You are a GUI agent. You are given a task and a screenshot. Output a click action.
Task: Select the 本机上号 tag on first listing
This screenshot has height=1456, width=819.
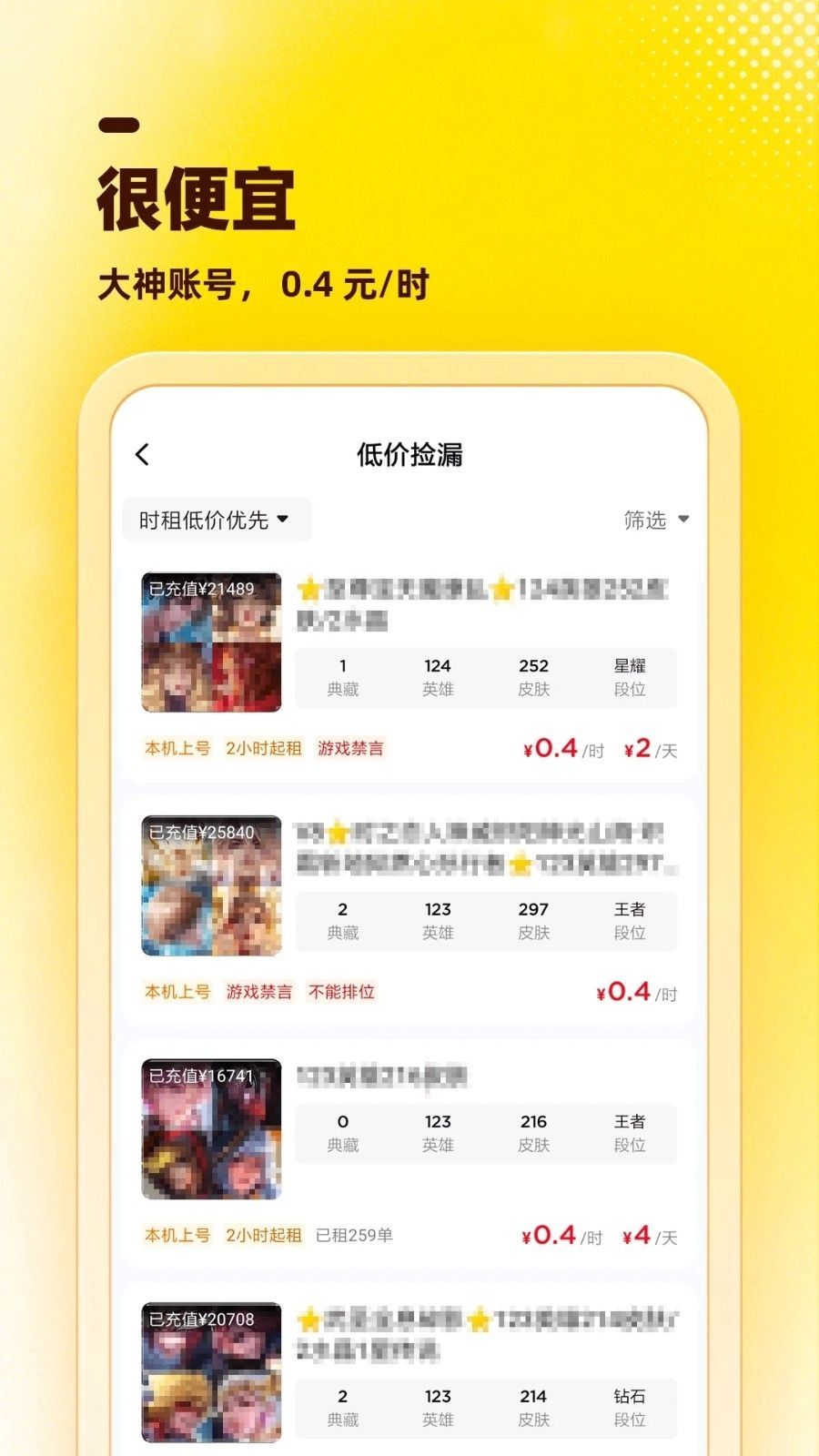tap(177, 748)
